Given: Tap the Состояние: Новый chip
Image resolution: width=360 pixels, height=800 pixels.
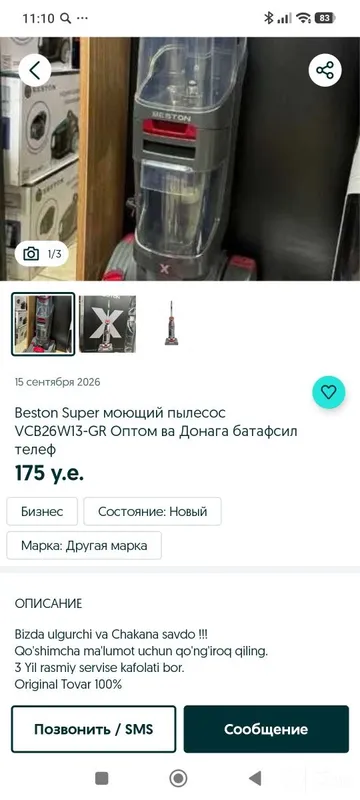Looking at the screenshot, I should click(152, 511).
